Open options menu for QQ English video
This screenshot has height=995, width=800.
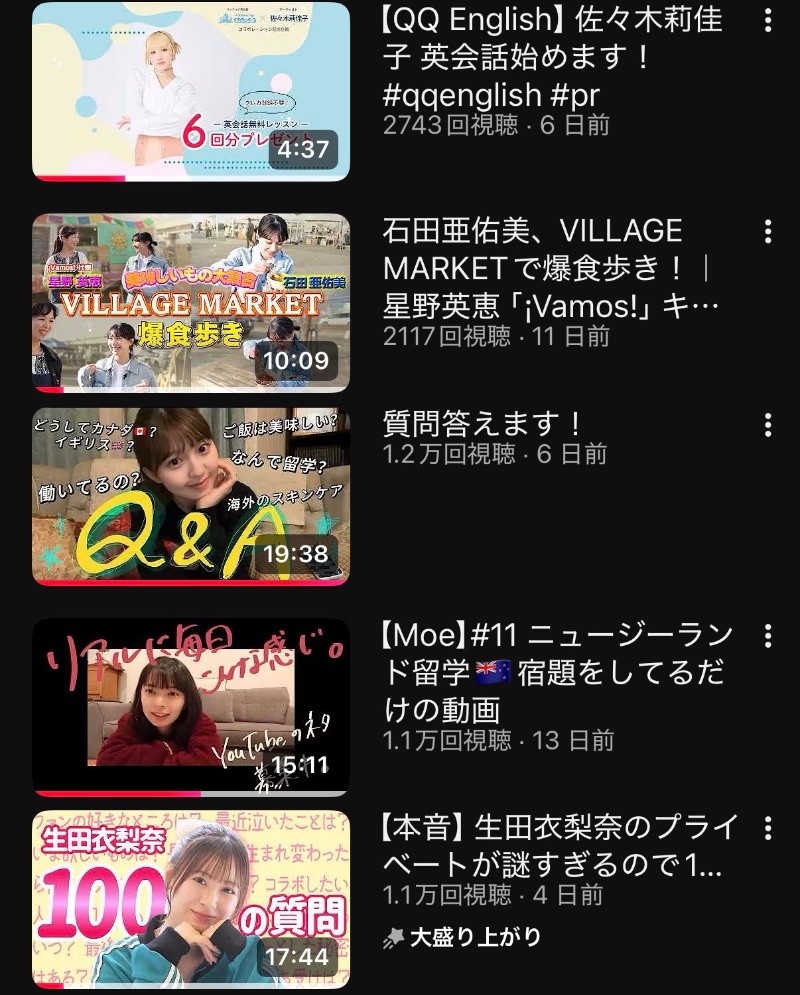(x=767, y=20)
